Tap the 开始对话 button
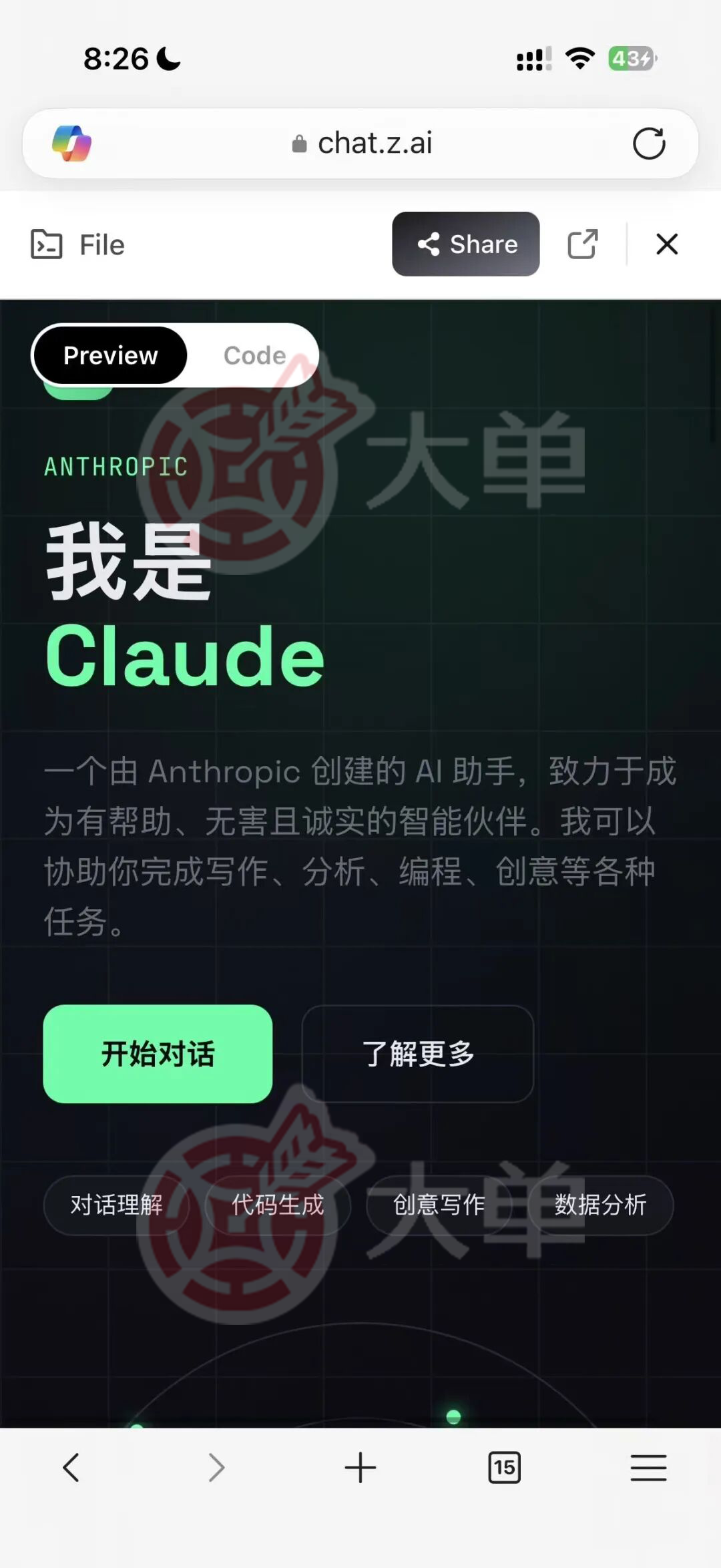 pos(158,1054)
